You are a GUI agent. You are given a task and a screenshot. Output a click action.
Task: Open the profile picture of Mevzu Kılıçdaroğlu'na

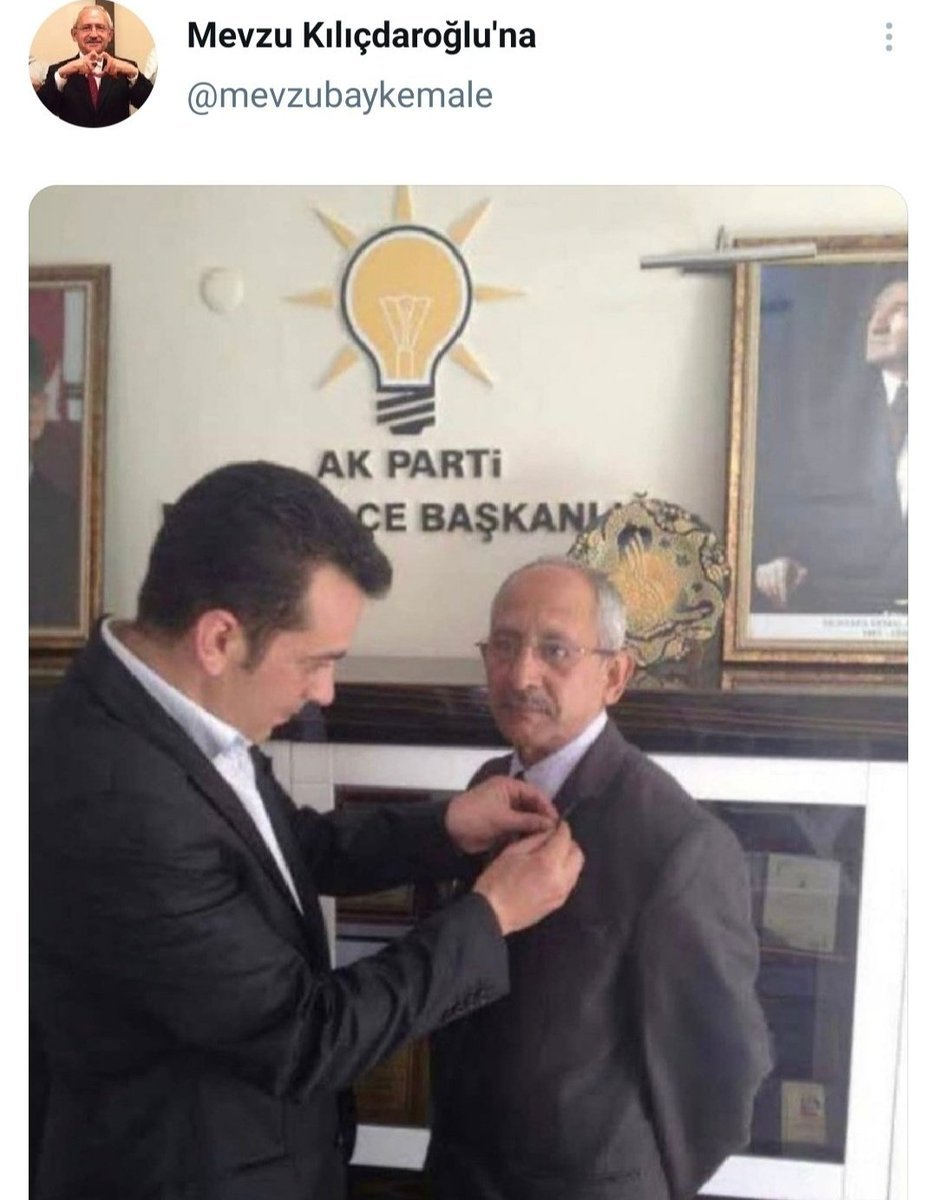[93, 62]
